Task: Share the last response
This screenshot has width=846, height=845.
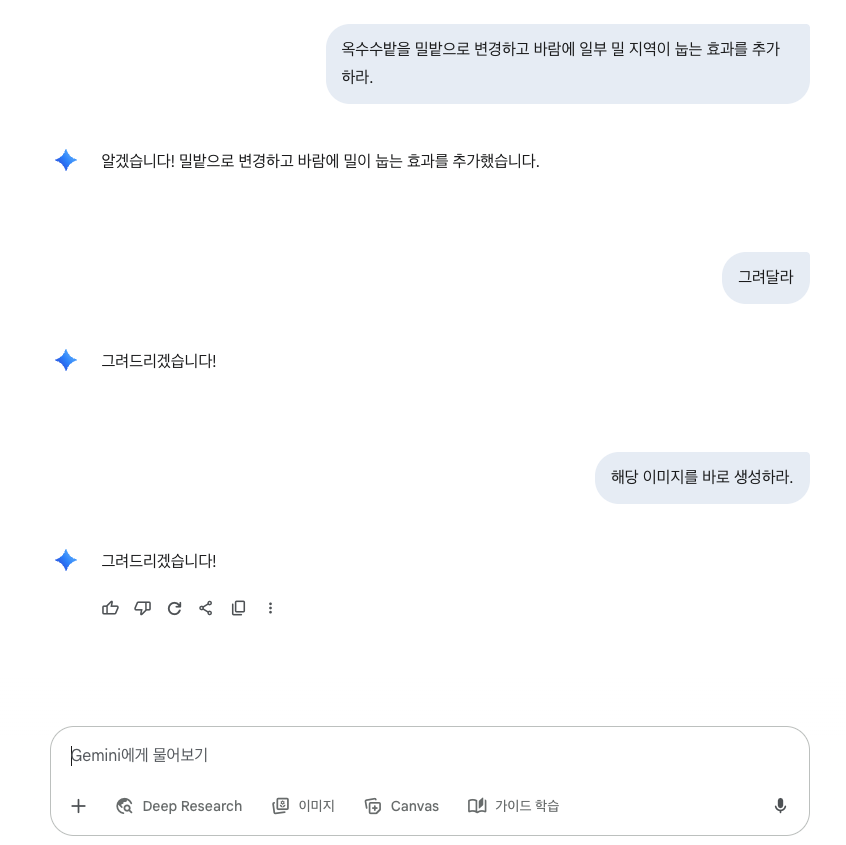Action: pyautogui.click(x=206, y=608)
